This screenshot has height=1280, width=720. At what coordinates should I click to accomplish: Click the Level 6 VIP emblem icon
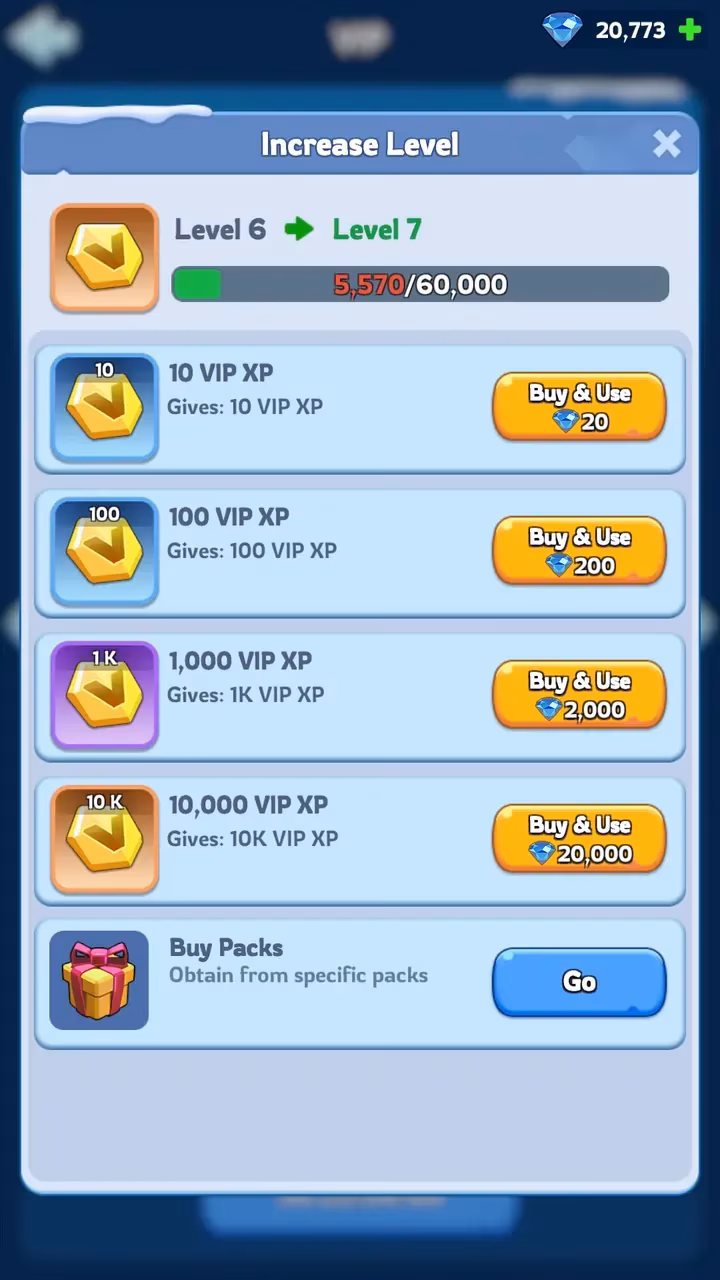coord(104,255)
